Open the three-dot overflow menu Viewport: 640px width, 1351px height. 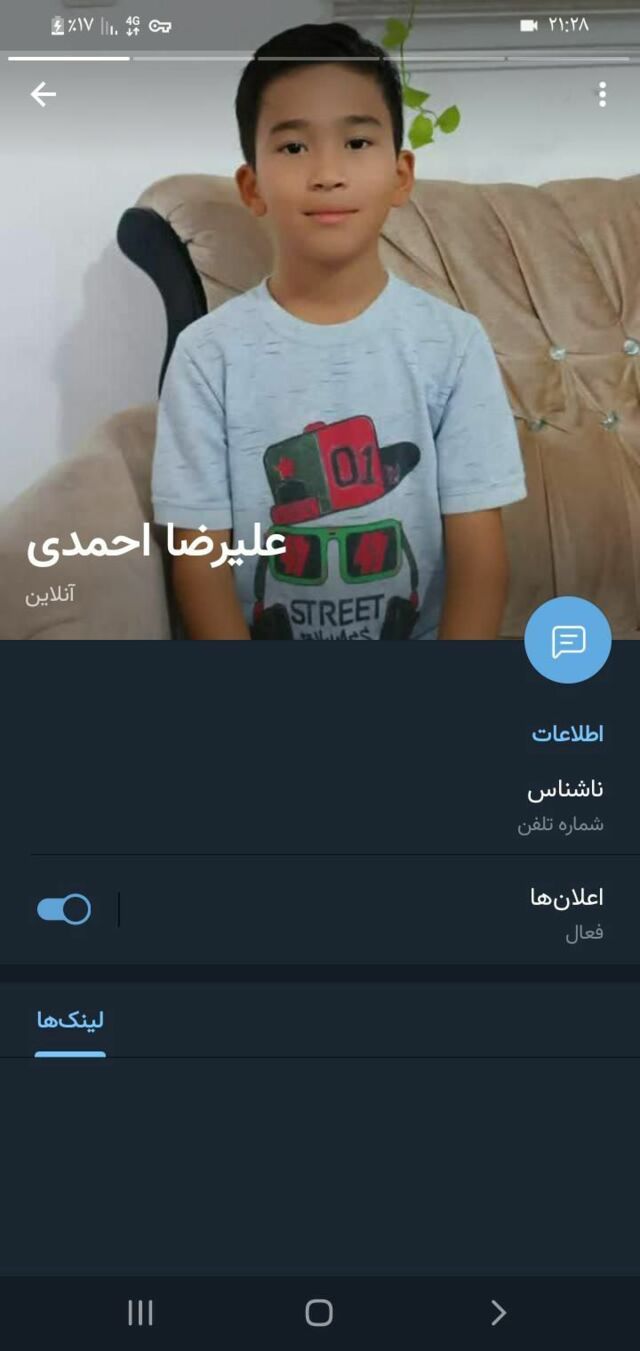tap(602, 95)
